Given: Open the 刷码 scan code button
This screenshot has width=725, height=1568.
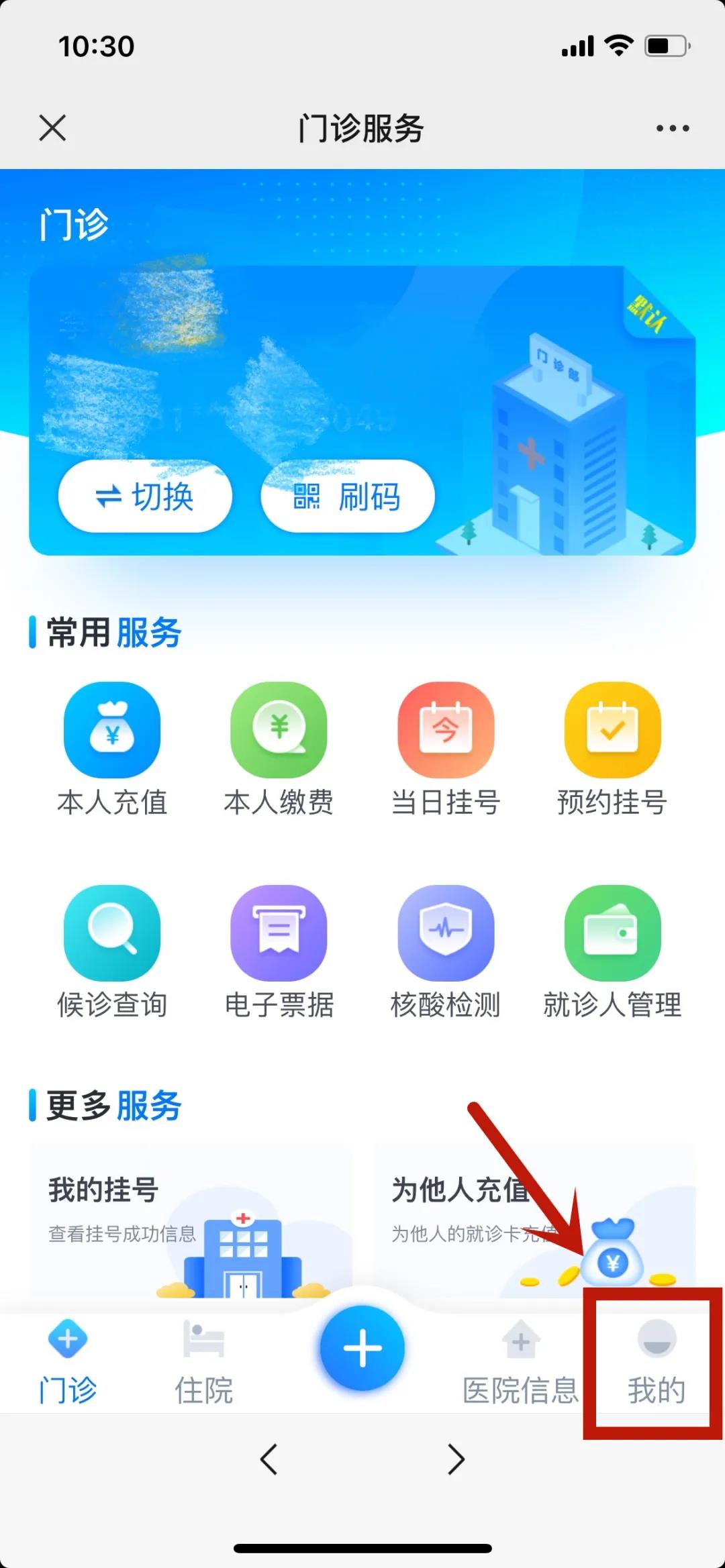Looking at the screenshot, I should [347, 496].
